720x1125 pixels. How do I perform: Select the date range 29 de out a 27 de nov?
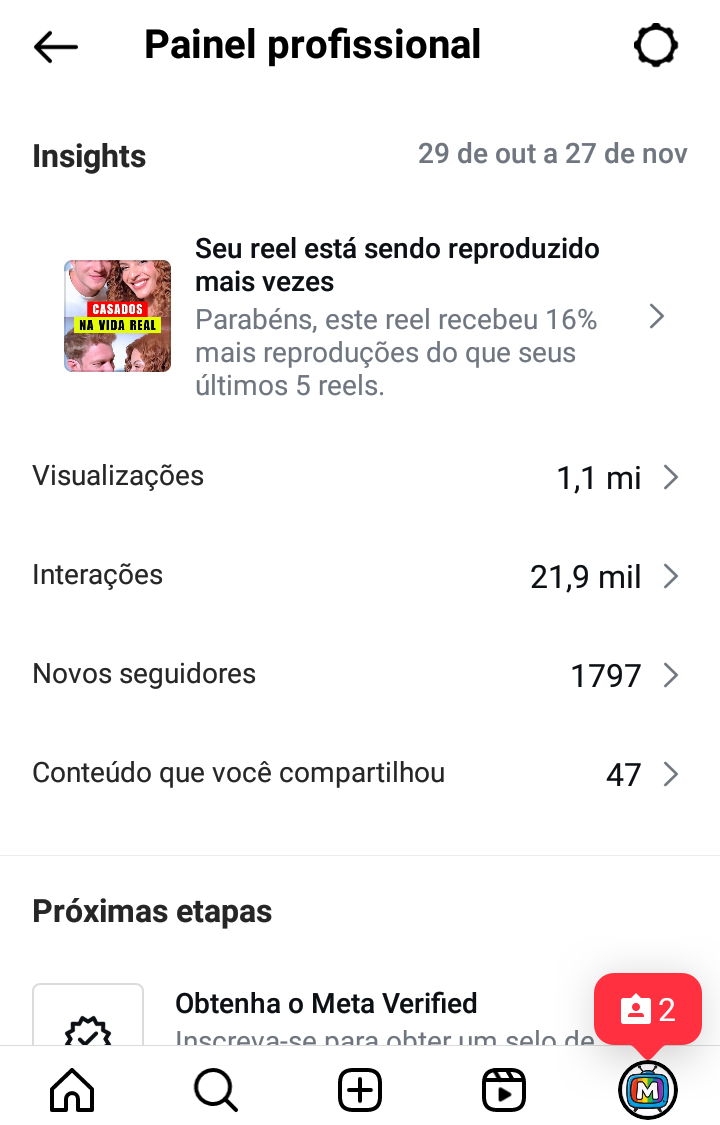point(553,154)
